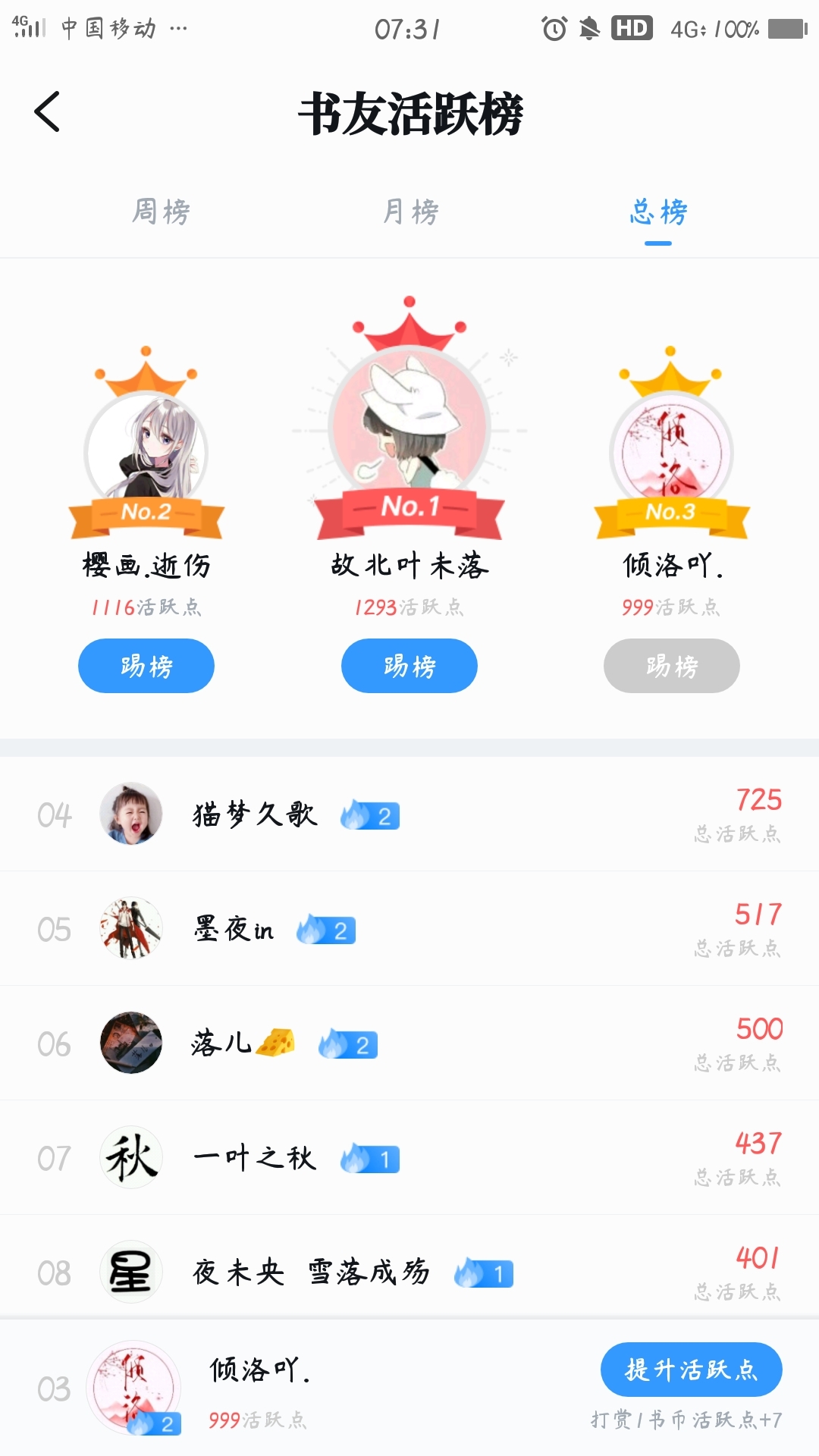The width and height of the screenshot is (819, 1456).
Task: Open the row for 一叶之秋
Action: (x=409, y=1158)
